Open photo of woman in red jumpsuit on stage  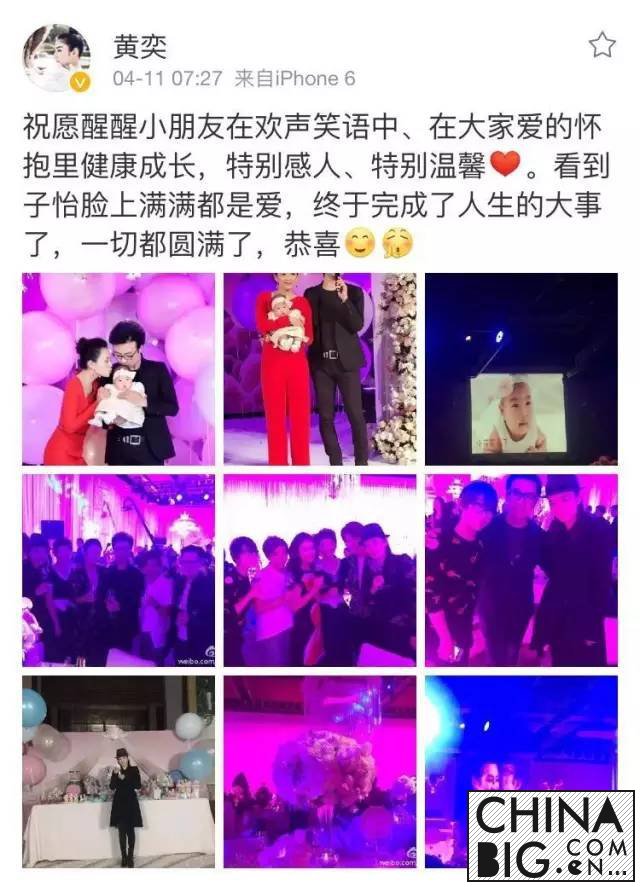pyautogui.click(x=320, y=369)
